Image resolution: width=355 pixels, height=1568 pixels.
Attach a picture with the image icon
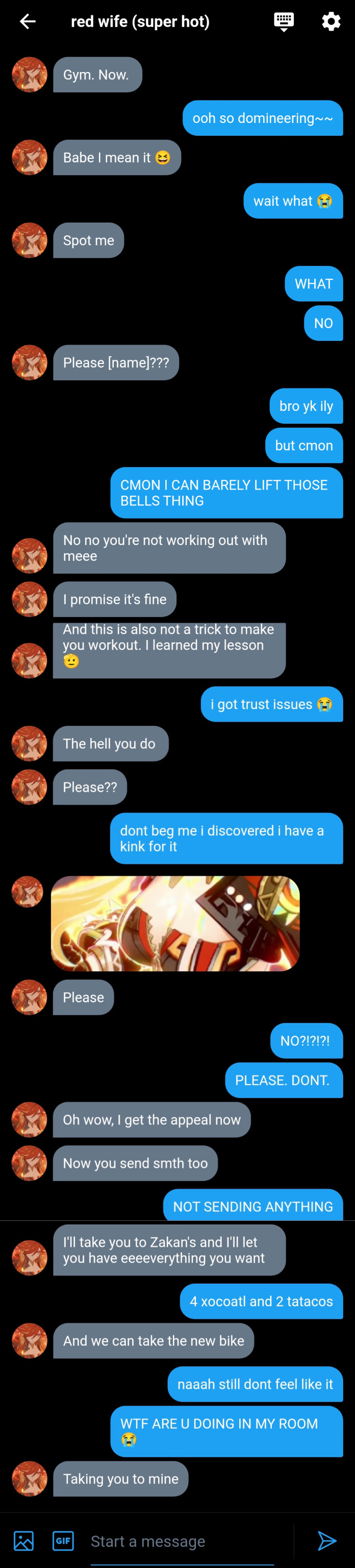click(23, 1540)
